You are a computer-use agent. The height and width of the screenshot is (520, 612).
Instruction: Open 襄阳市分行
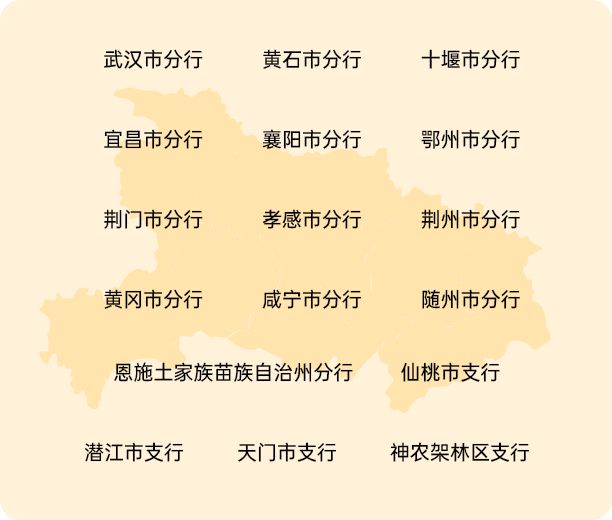pos(312,140)
